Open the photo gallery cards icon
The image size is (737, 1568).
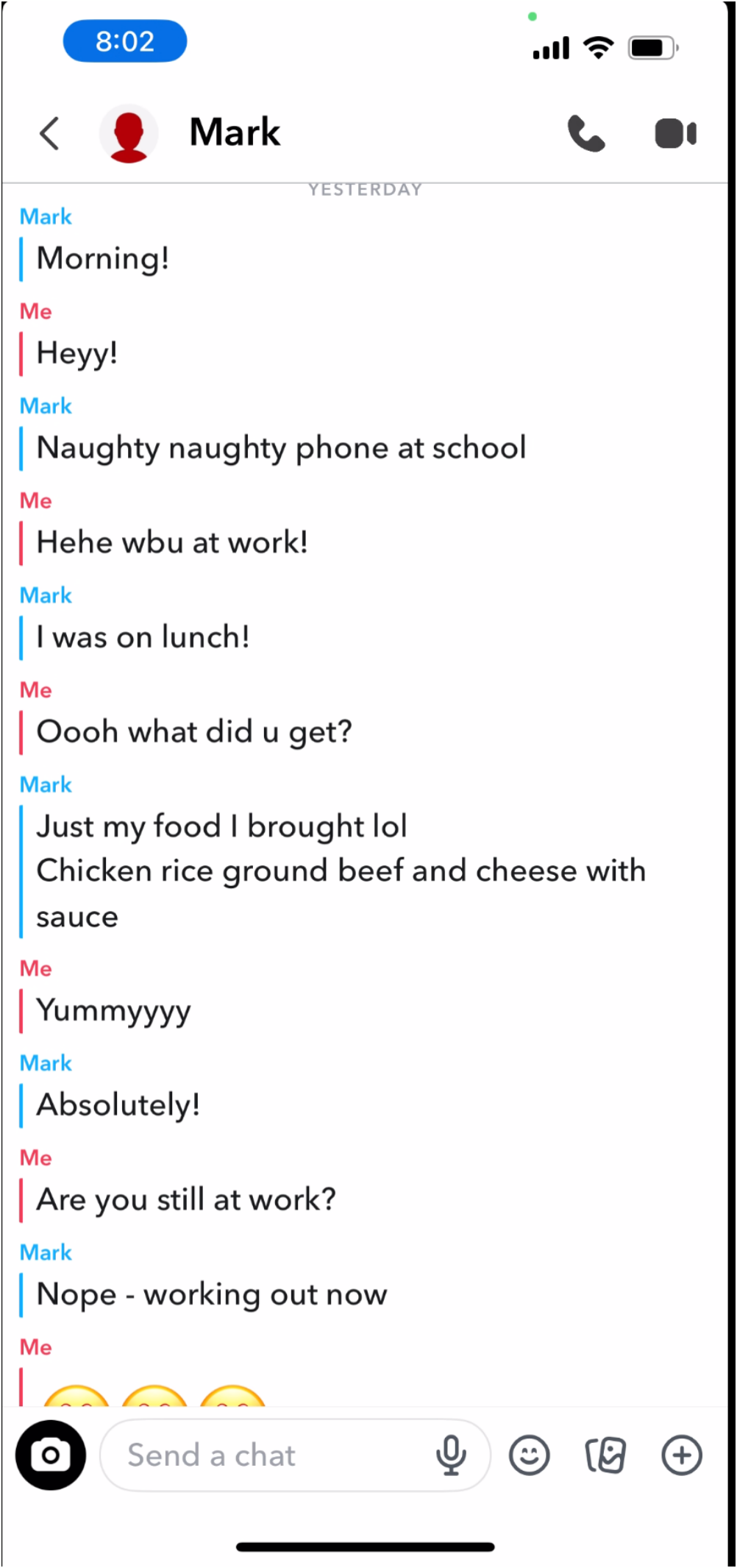[x=605, y=1455]
